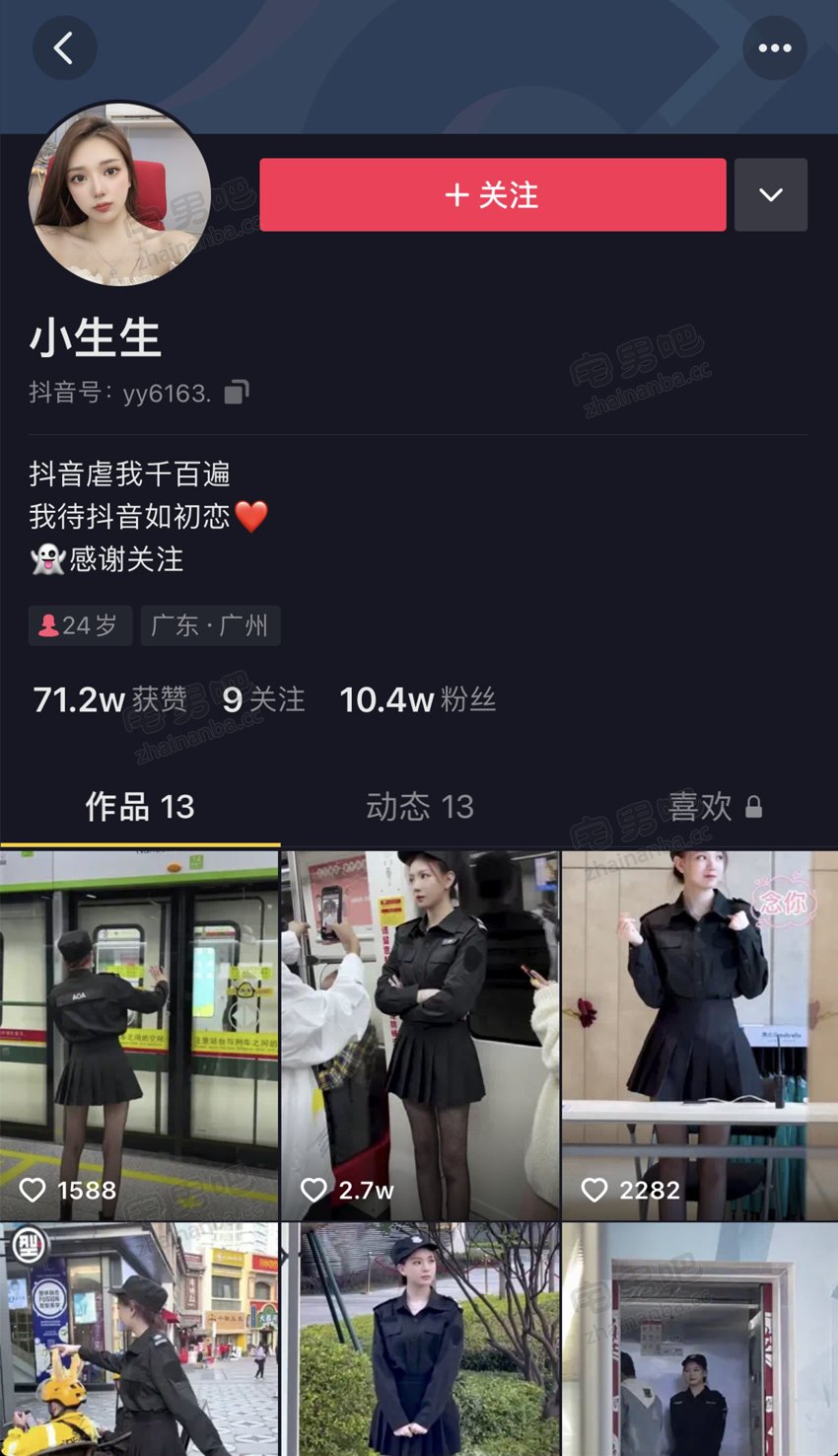Click the heart icon showing 2282 likes
Viewport: 838px width, 1456px height.
pos(594,1191)
